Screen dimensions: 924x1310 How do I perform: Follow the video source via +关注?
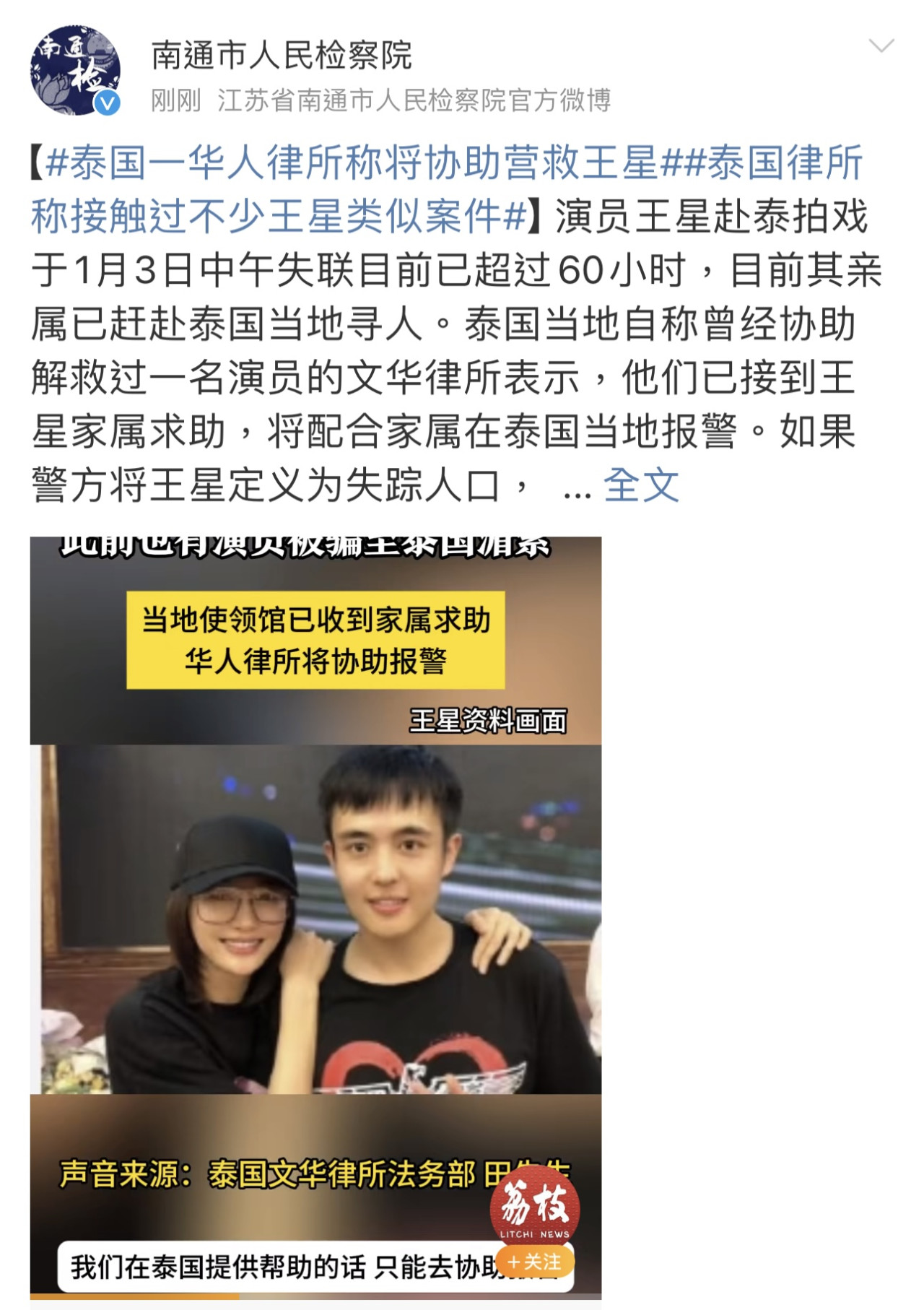point(535,1262)
